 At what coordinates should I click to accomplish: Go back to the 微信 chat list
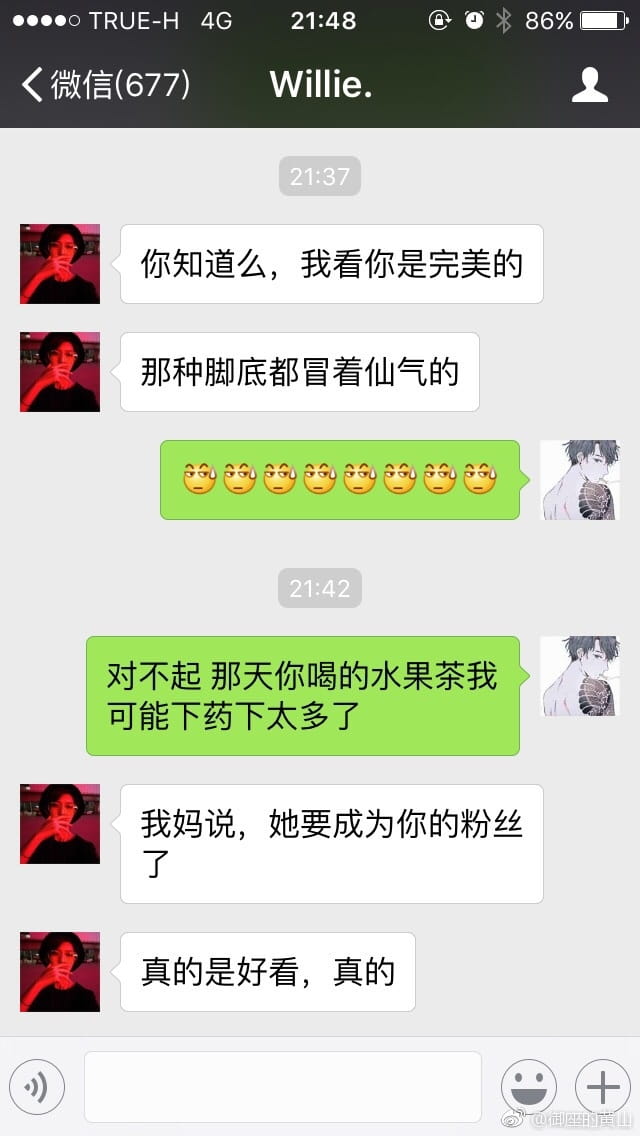pyautogui.click(x=105, y=85)
